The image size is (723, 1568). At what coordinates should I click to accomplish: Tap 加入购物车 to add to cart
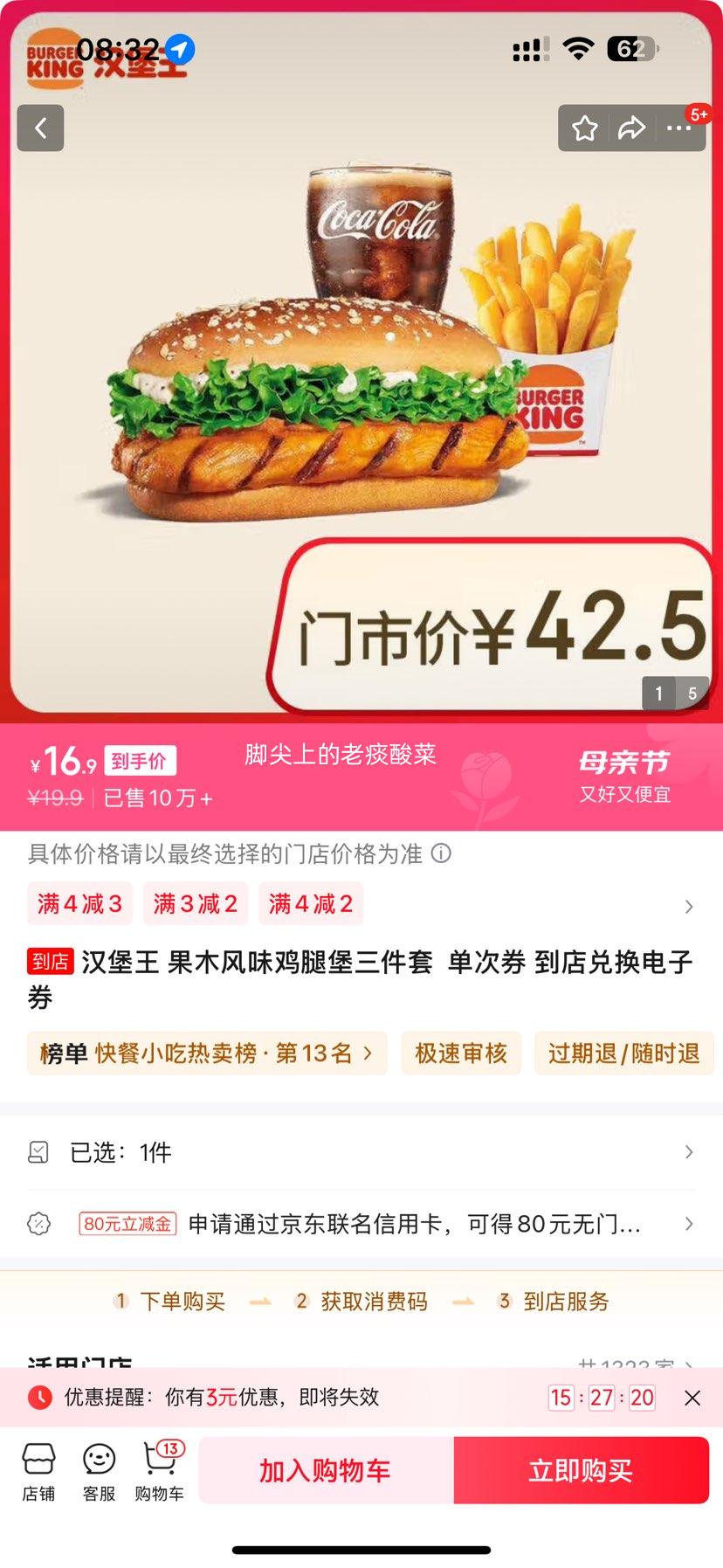326,1470
